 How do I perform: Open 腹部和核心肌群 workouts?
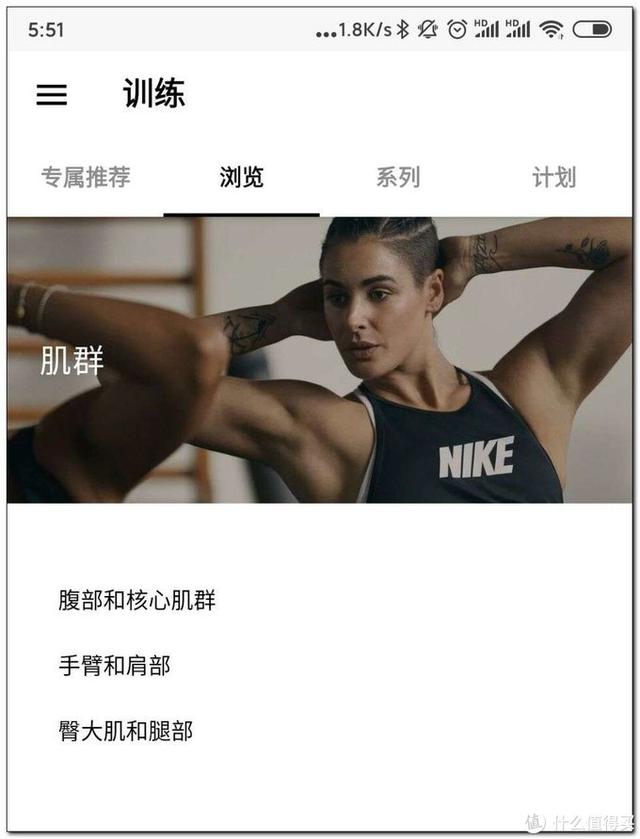coord(137,601)
